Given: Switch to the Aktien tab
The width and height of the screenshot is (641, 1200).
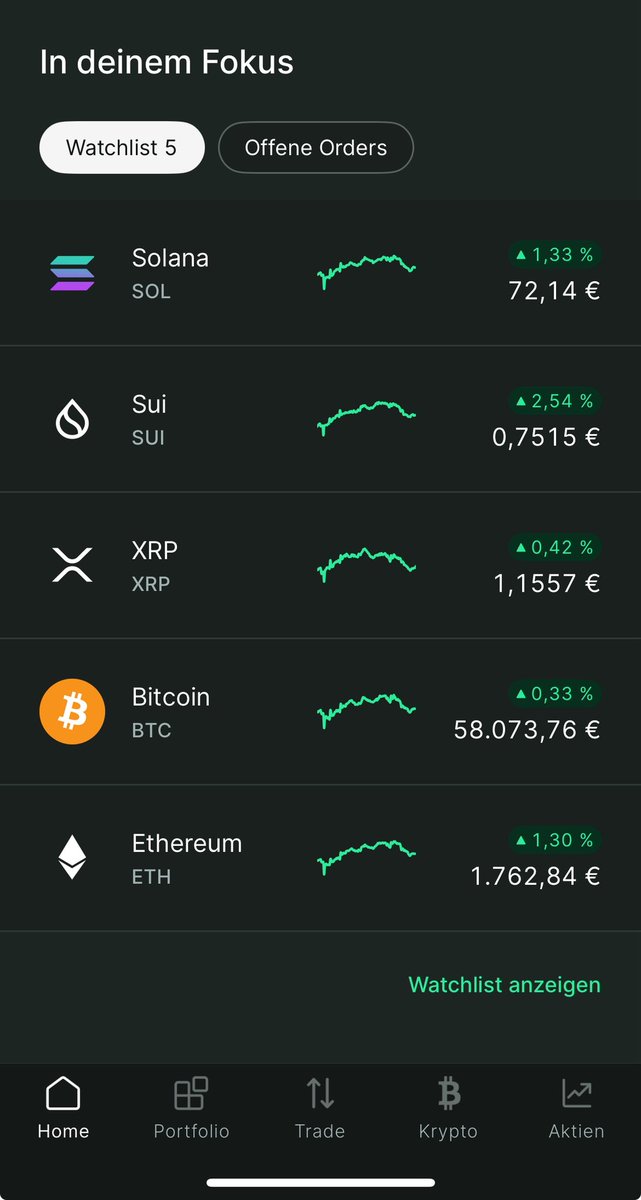Looking at the screenshot, I should pos(576,1108).
